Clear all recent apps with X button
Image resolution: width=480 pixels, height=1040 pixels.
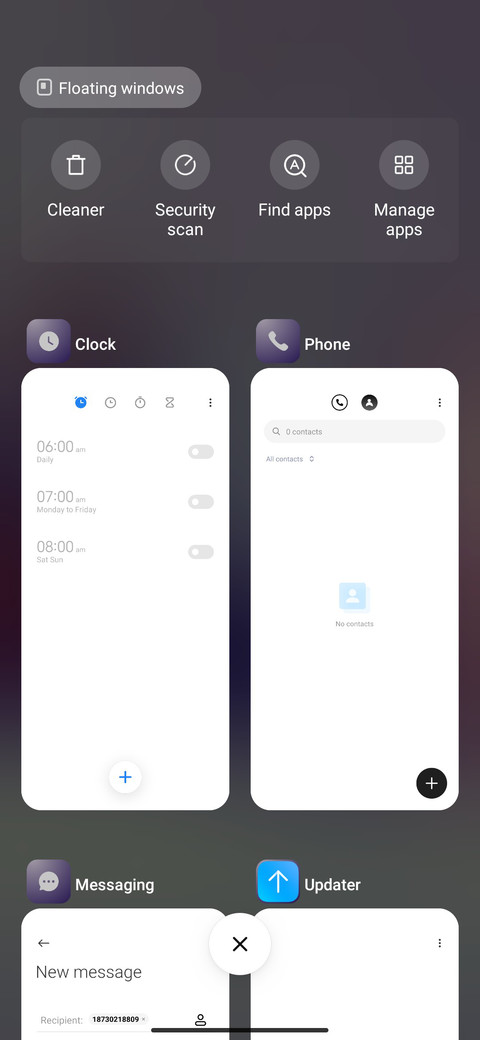coord(240,944)
